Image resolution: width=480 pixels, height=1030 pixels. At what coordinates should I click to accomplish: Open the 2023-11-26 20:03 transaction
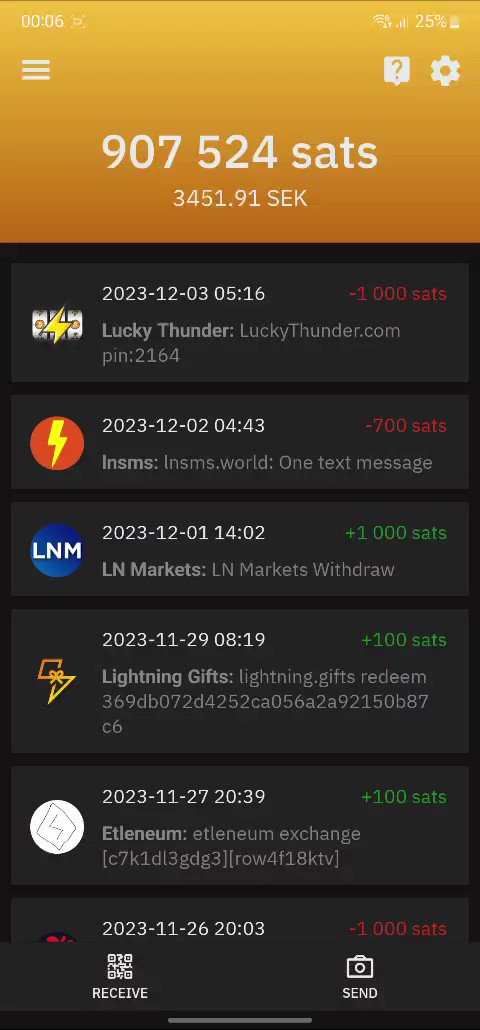pos(240,920)
